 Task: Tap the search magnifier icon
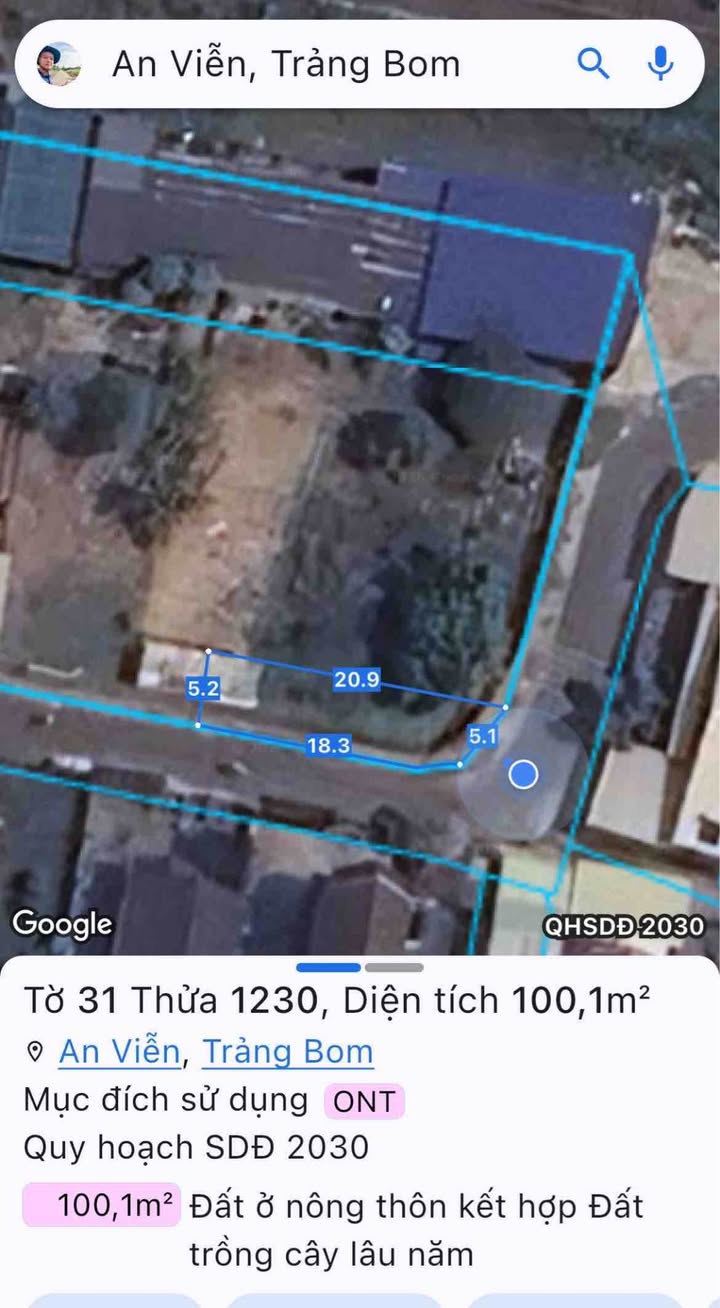pos(593,64)
